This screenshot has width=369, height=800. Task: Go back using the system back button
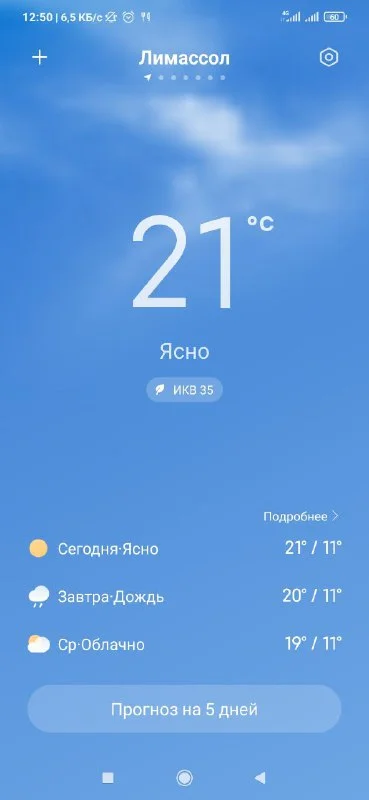click(x=260, y=778)
